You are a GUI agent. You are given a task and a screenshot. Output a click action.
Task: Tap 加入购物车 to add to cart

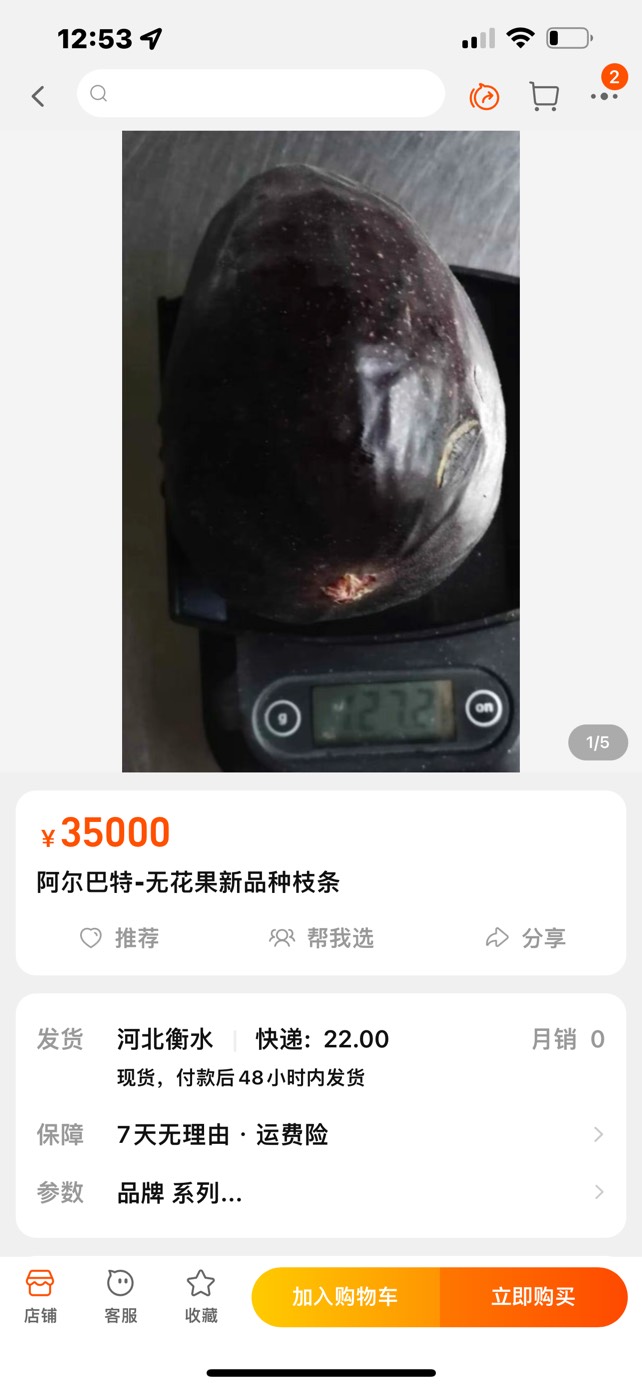click(345, 1297)
